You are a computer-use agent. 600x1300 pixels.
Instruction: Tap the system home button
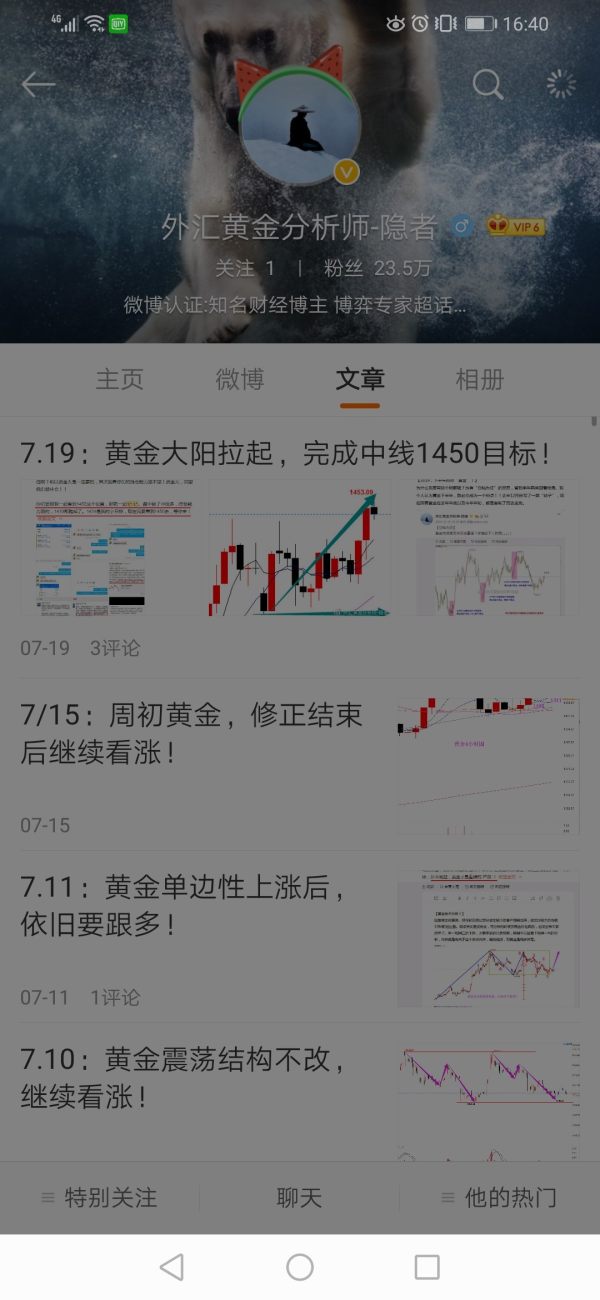coord(300,1267)
